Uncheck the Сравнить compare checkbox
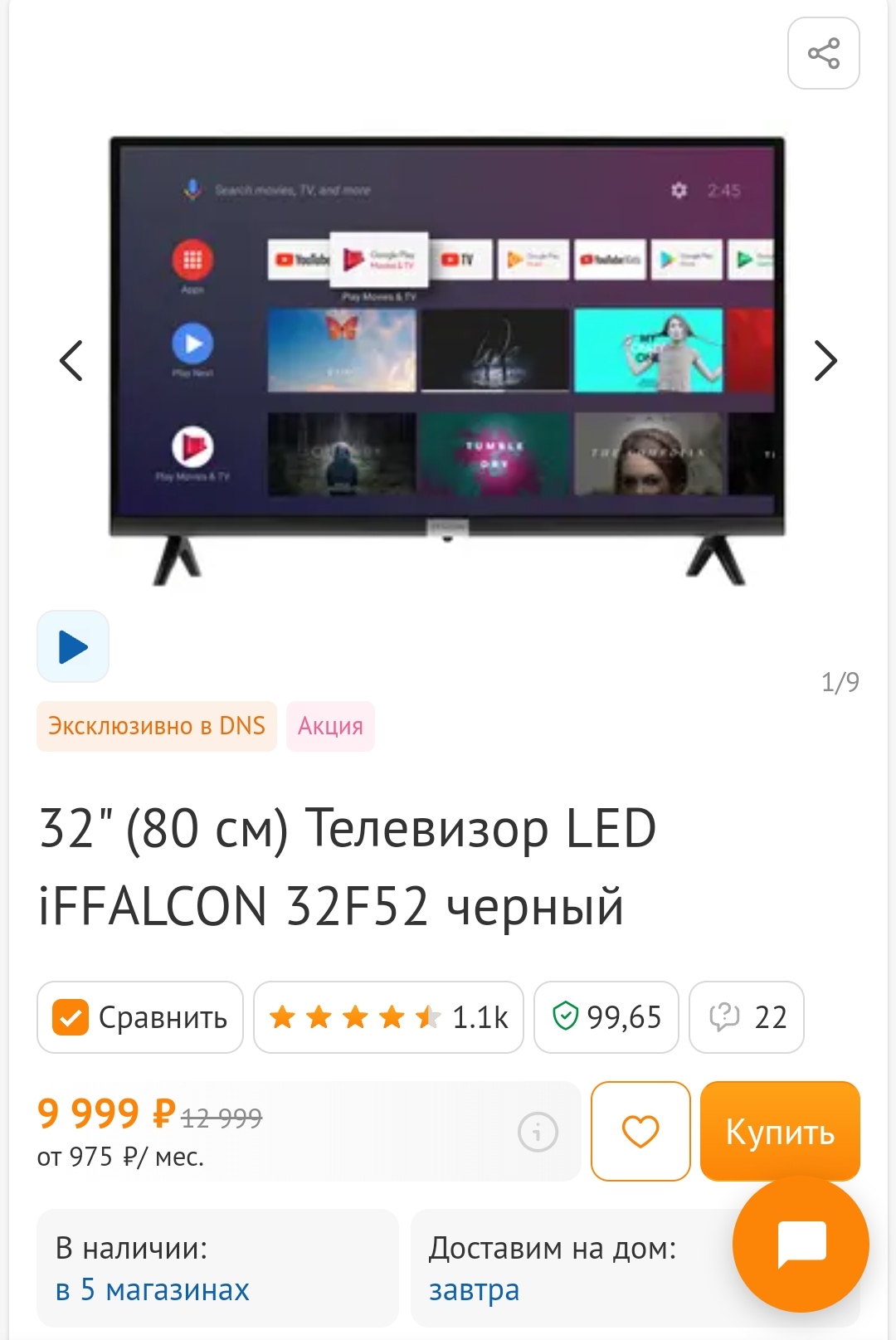 pos(71,1017)
